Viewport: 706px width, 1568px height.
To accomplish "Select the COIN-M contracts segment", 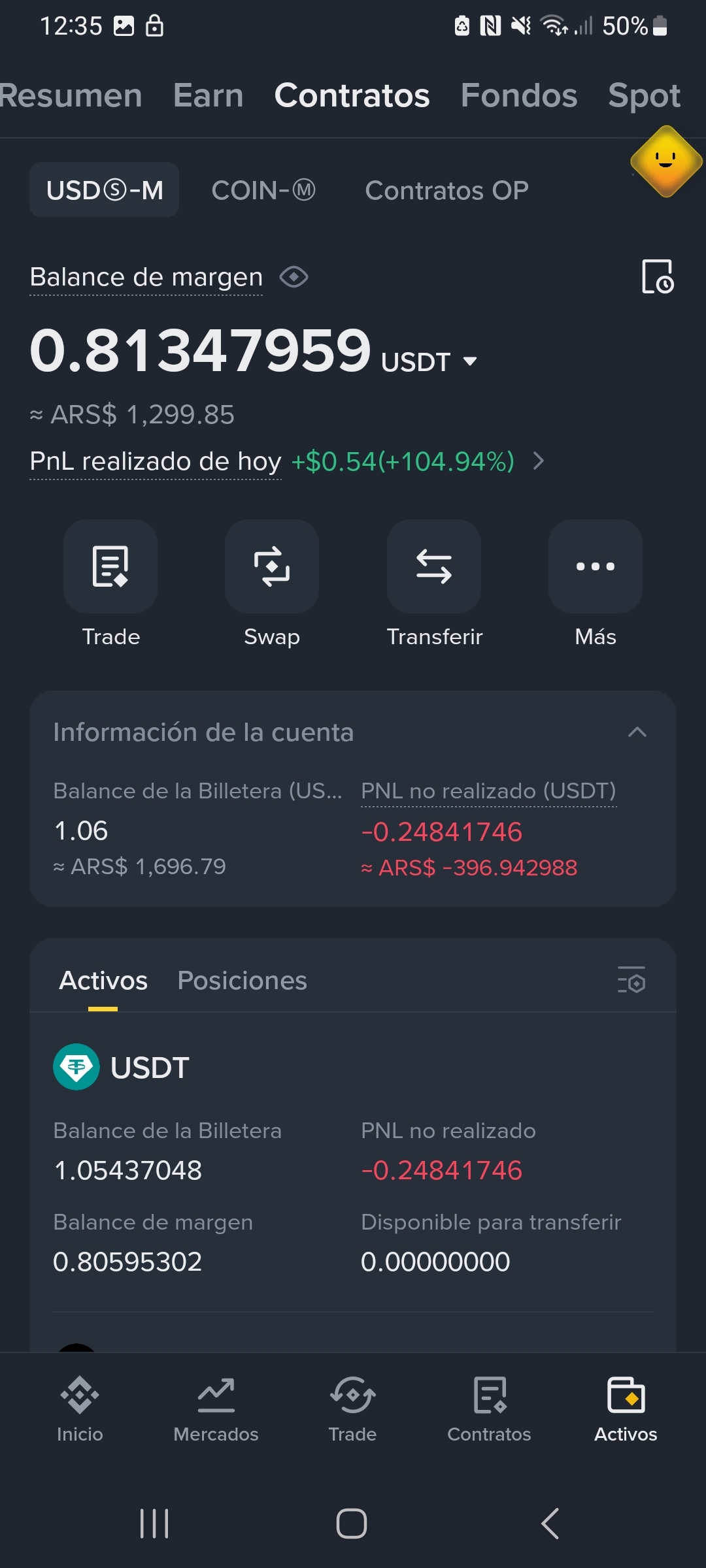I will (x=263, y=190).
